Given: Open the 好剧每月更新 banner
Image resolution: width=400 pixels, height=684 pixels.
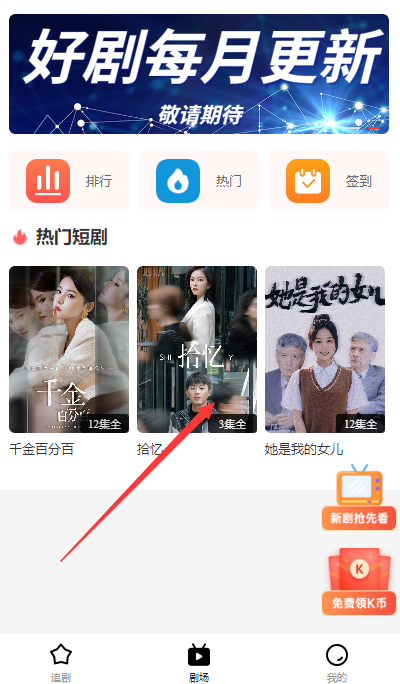Looking at the screenshot, I should point(199,74).
